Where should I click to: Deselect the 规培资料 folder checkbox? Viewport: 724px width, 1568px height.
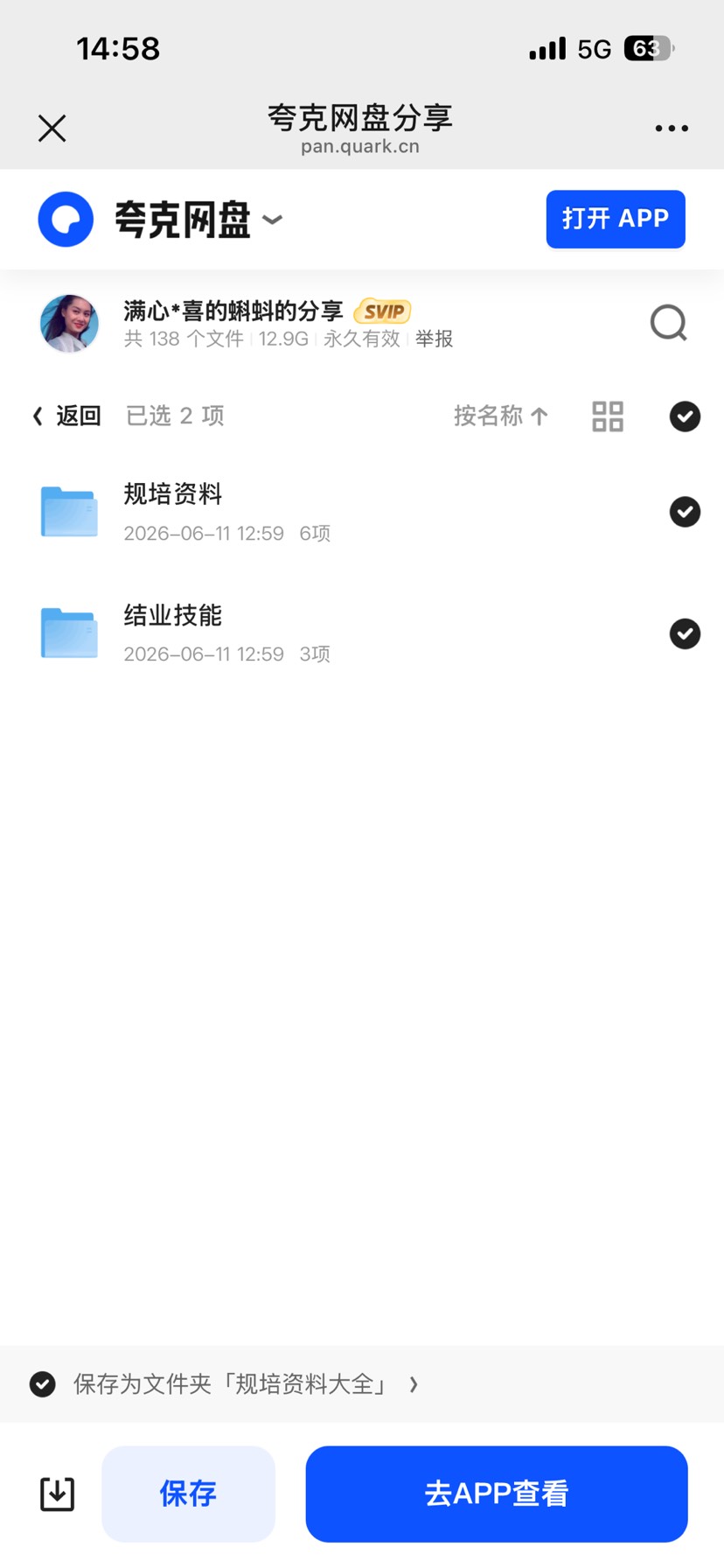685,512
